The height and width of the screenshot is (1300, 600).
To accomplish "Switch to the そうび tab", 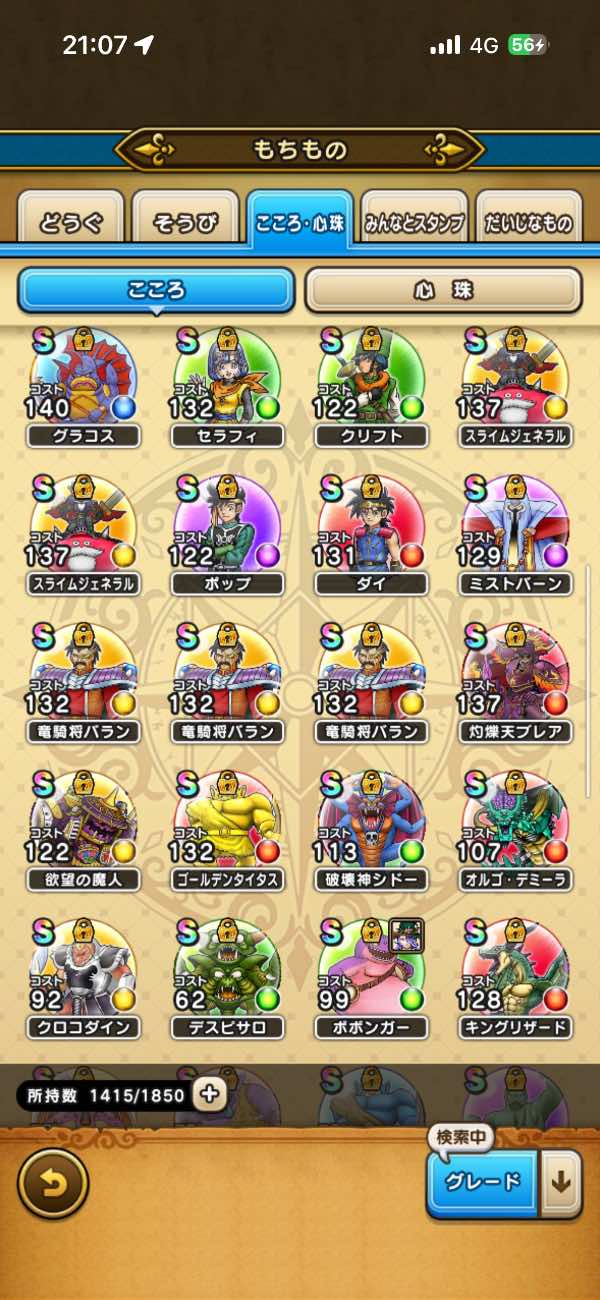I will pyautogui.click(x=185, y=223).
